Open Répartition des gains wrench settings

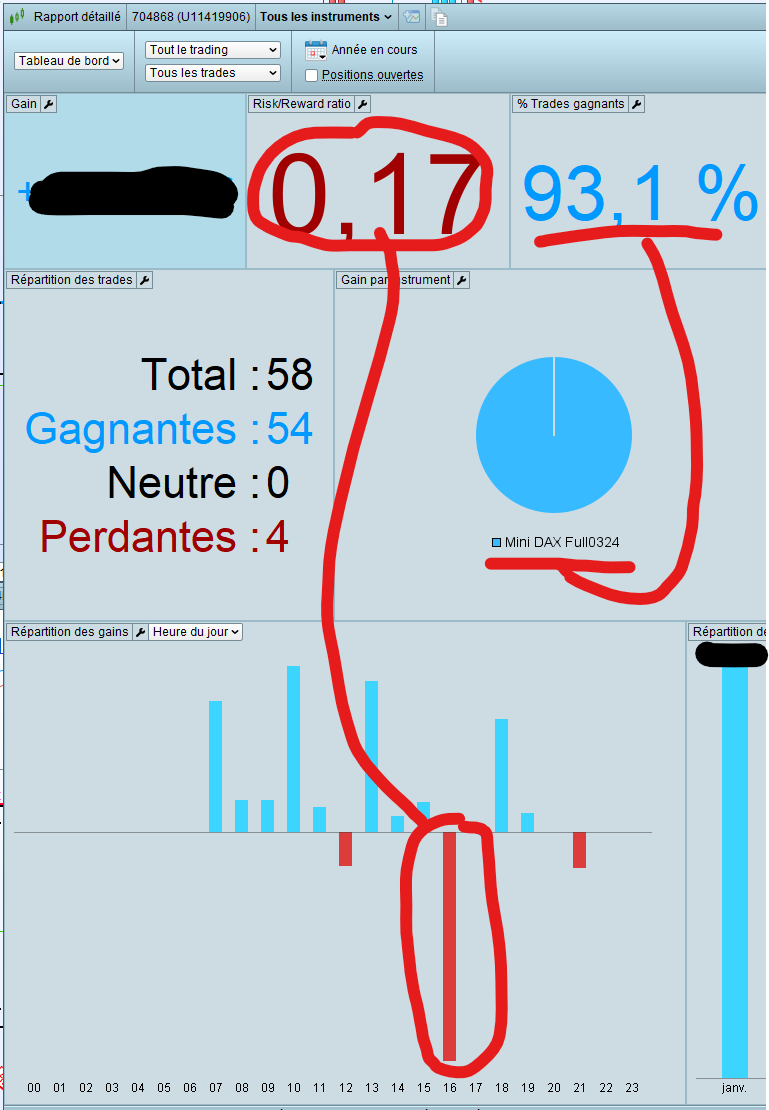(x=140, y=632)
